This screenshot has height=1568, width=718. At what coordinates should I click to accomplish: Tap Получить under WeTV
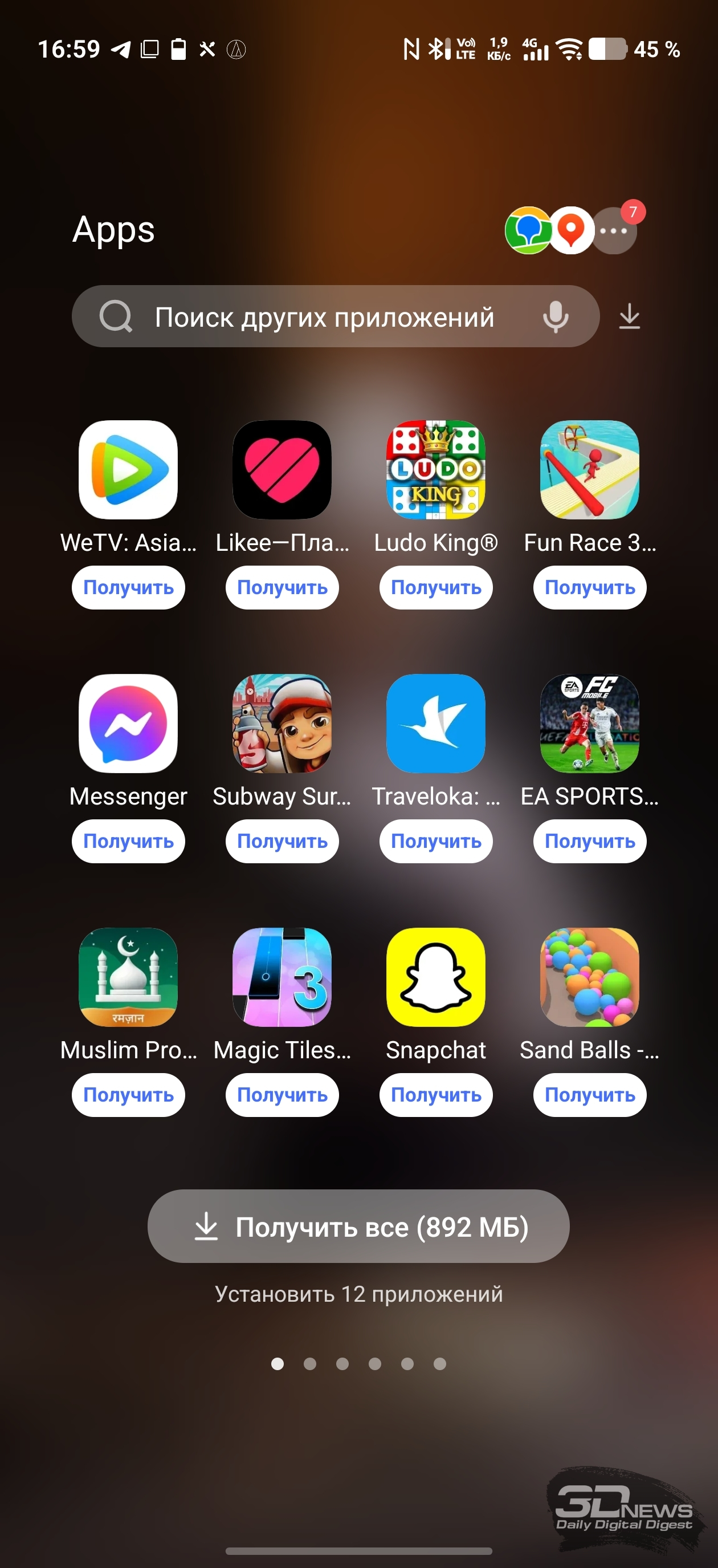tap(128, 587)
